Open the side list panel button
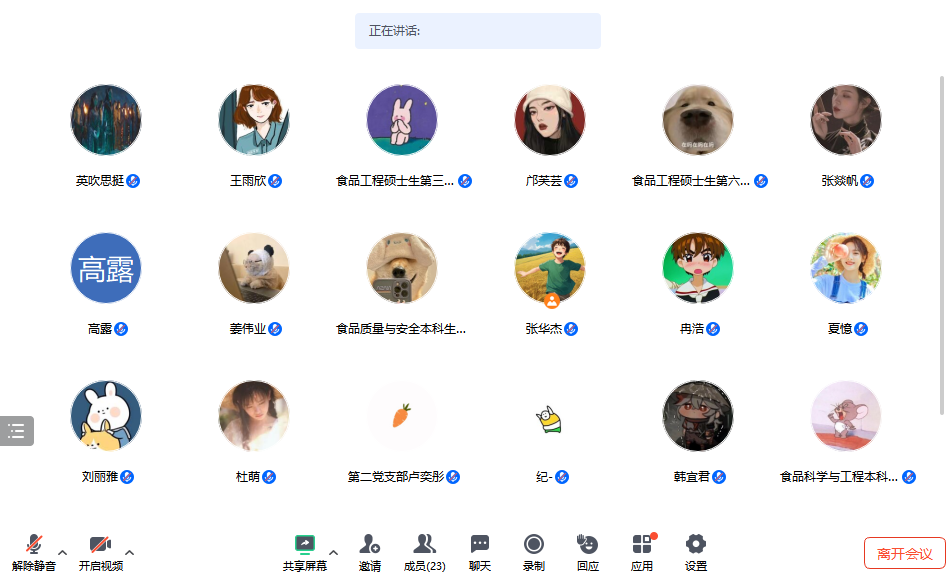 (17, 431)
